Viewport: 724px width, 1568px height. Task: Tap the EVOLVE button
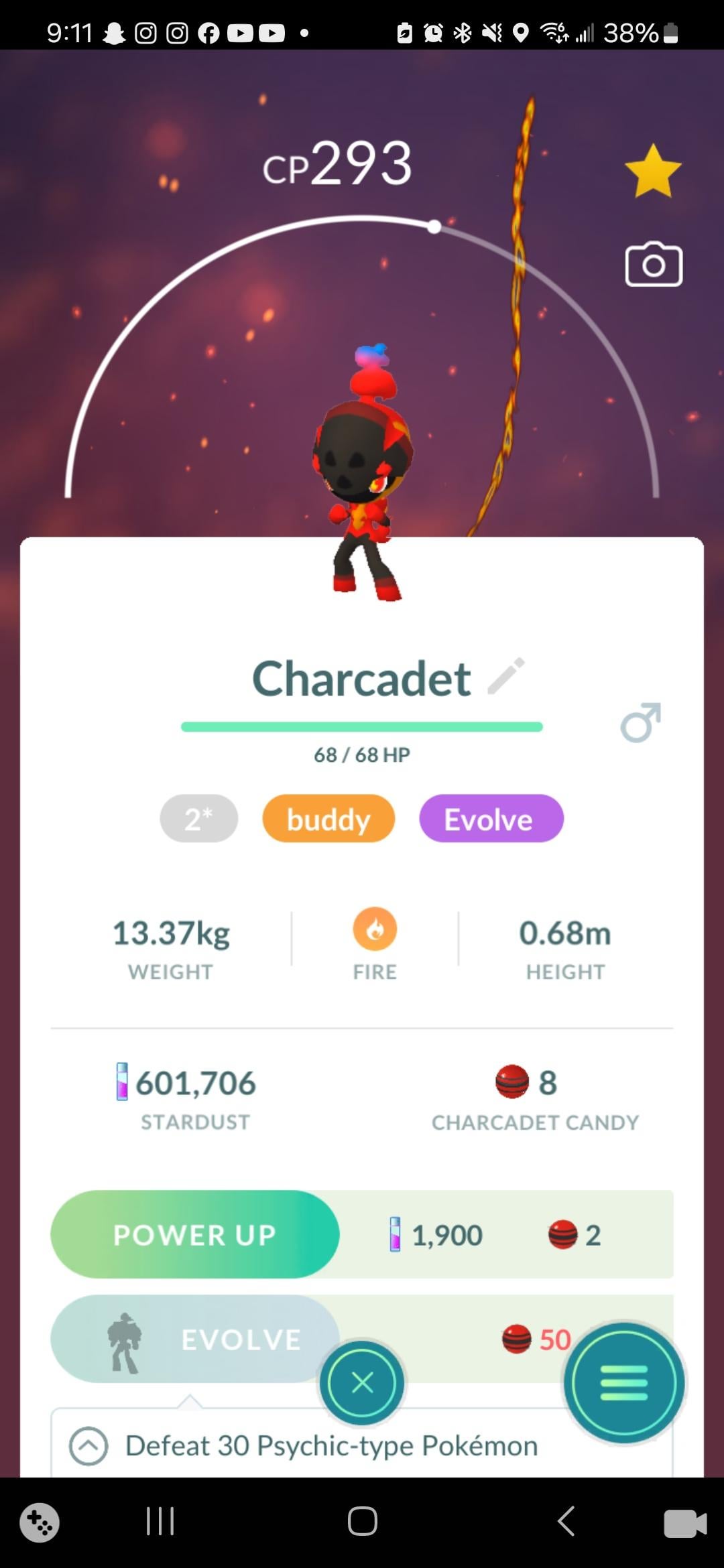coord(195,1339)
